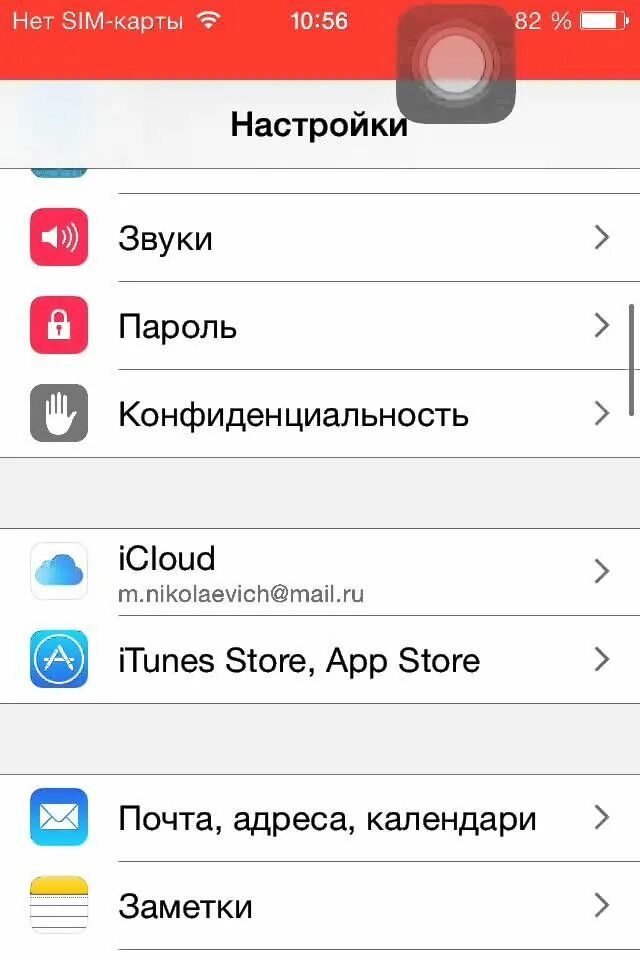Open Звуки settings
Screen dimensions: 640x960
pyautogui.click(x=320, y=238)
